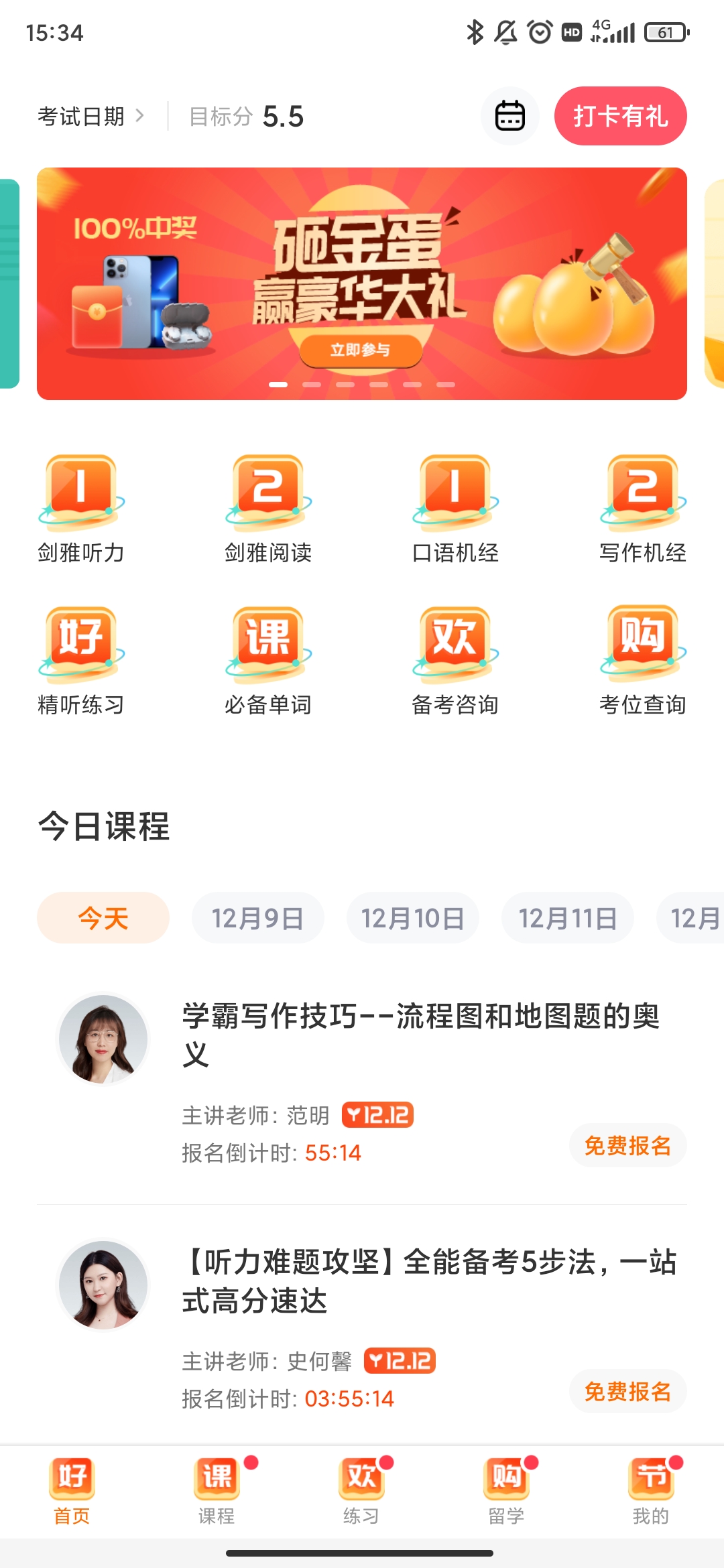Open 备考咨询 consultation icon

[455, 653]
